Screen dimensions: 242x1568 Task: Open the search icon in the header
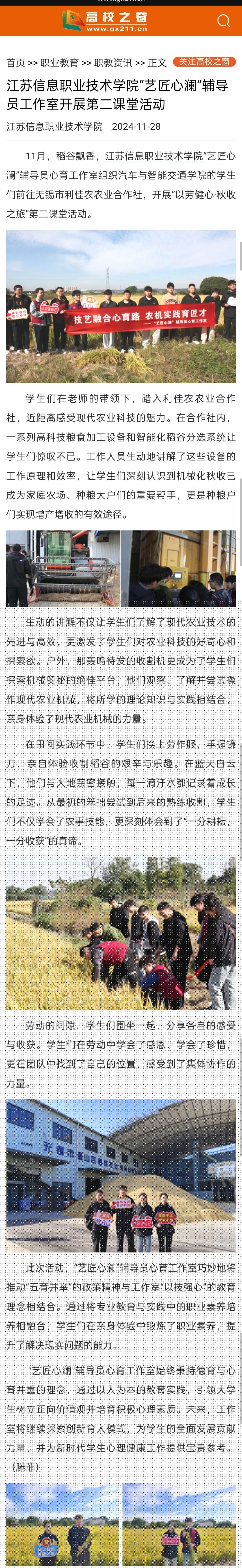(224, 21)
